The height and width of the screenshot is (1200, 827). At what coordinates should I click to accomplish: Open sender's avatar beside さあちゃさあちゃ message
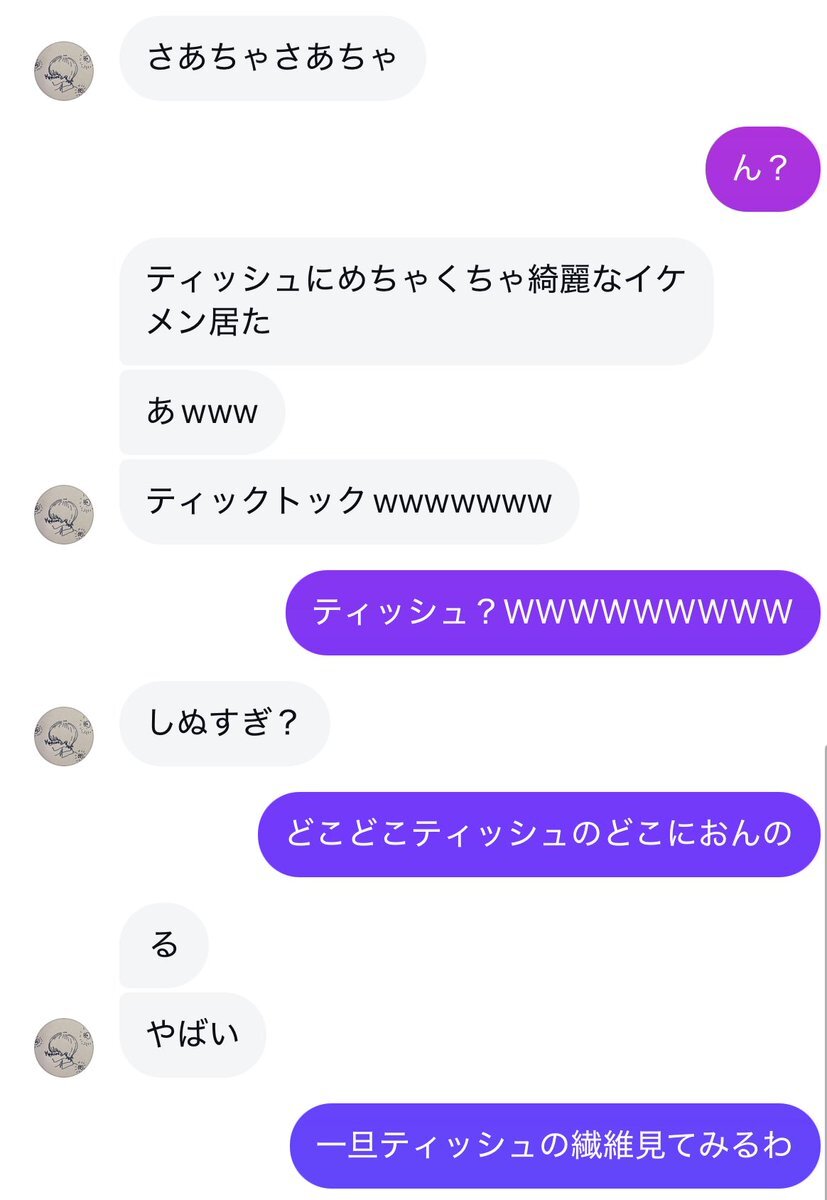coord(64,71)
